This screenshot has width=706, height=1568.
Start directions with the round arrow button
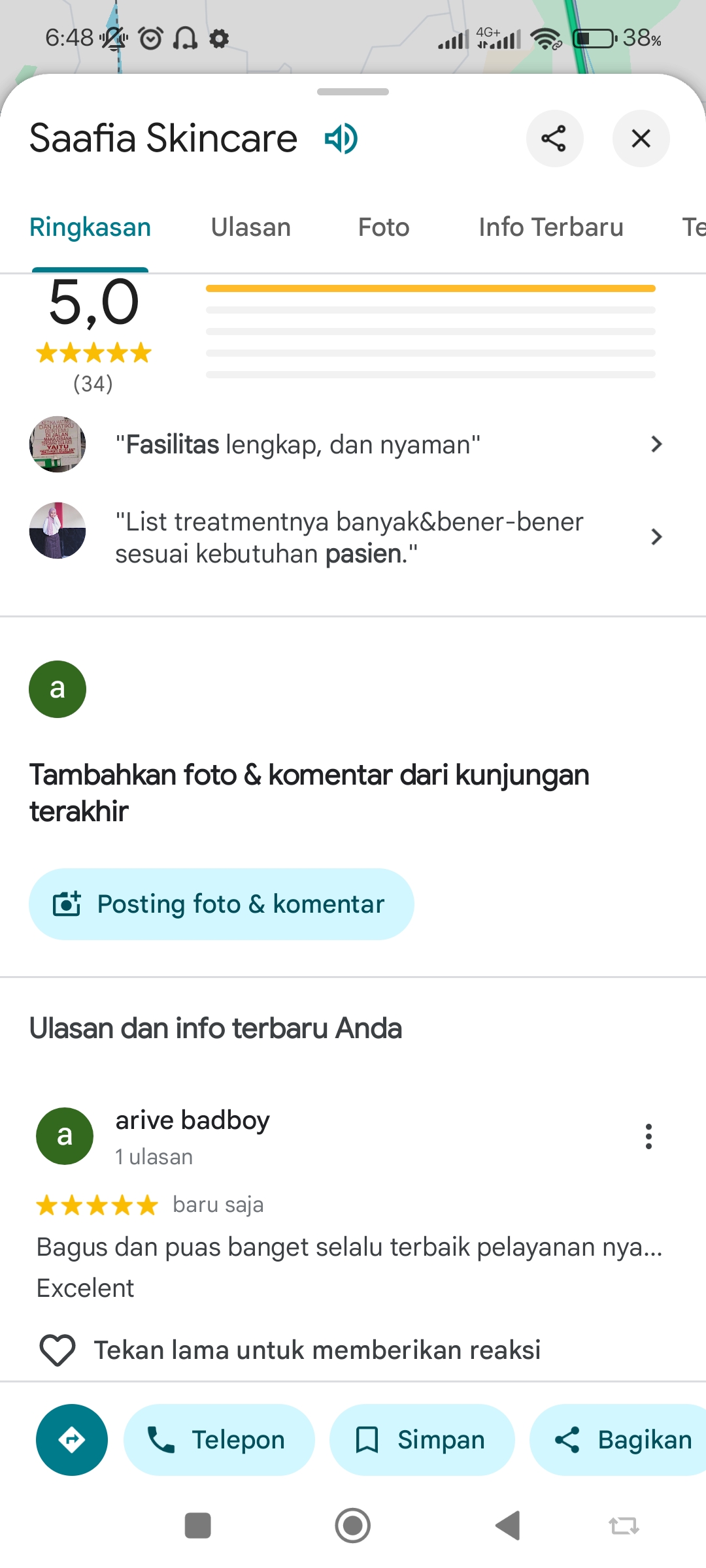click(72, 1440)
